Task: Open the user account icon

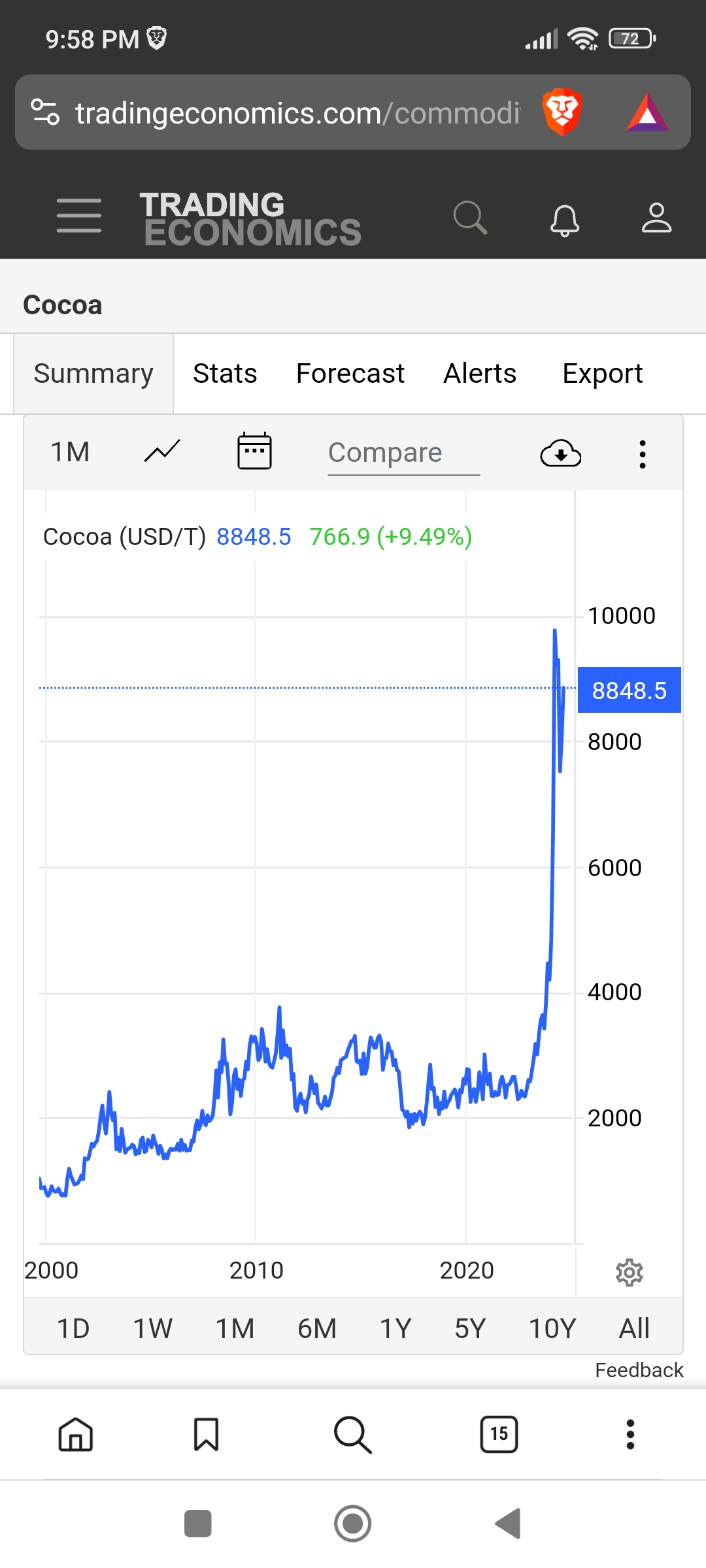Action: pyautogui.click(x=656, y=218)
